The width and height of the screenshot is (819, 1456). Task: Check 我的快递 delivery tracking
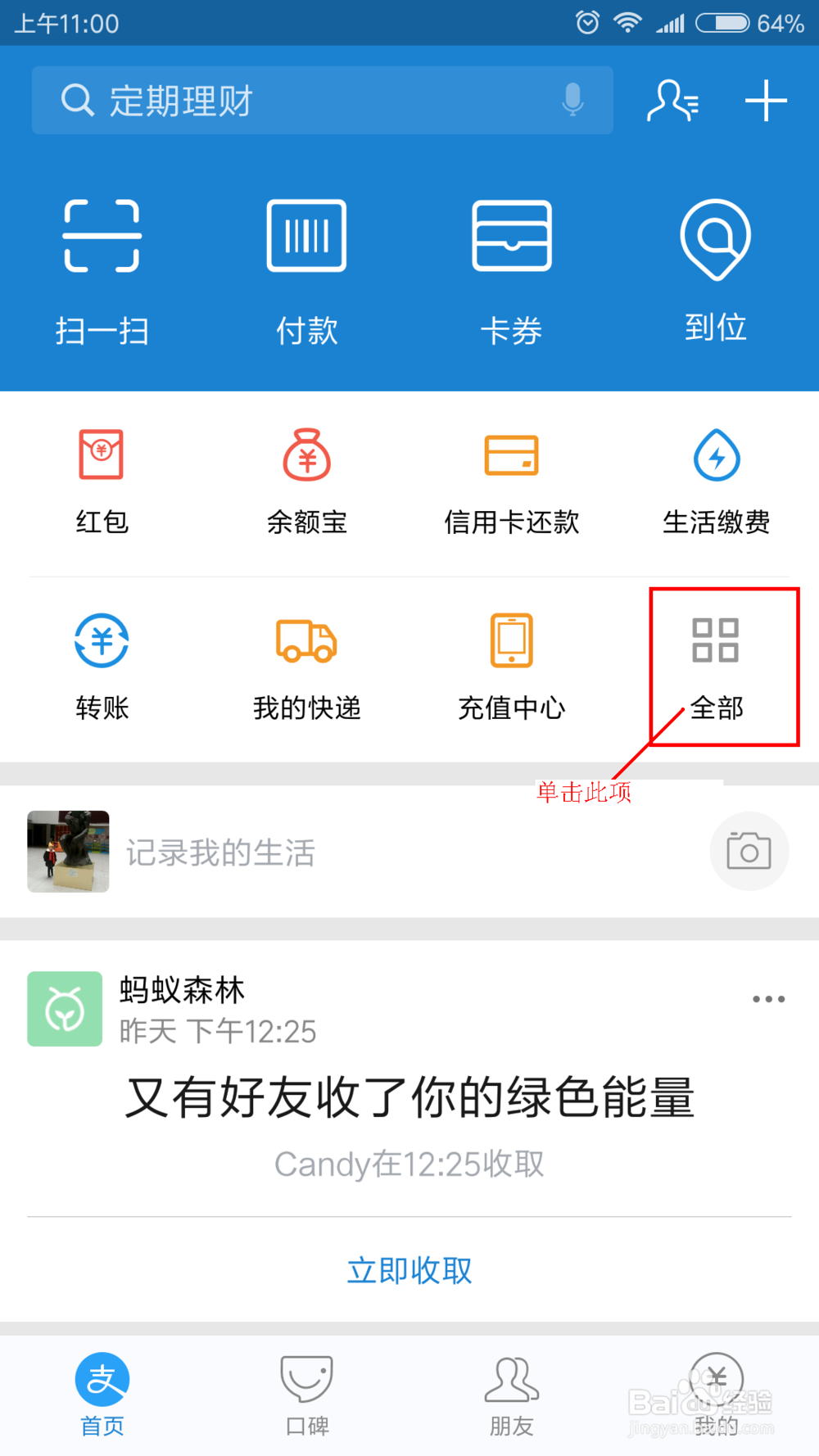[x=306, y=663]
